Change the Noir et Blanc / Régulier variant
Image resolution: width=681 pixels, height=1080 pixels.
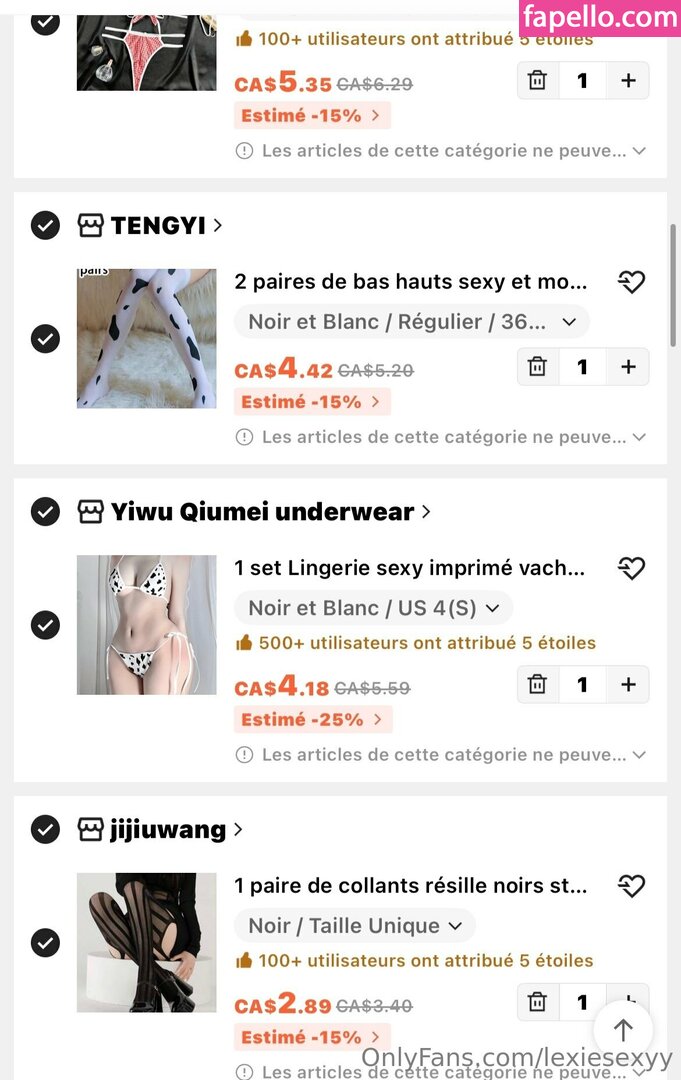coord(411,322)
